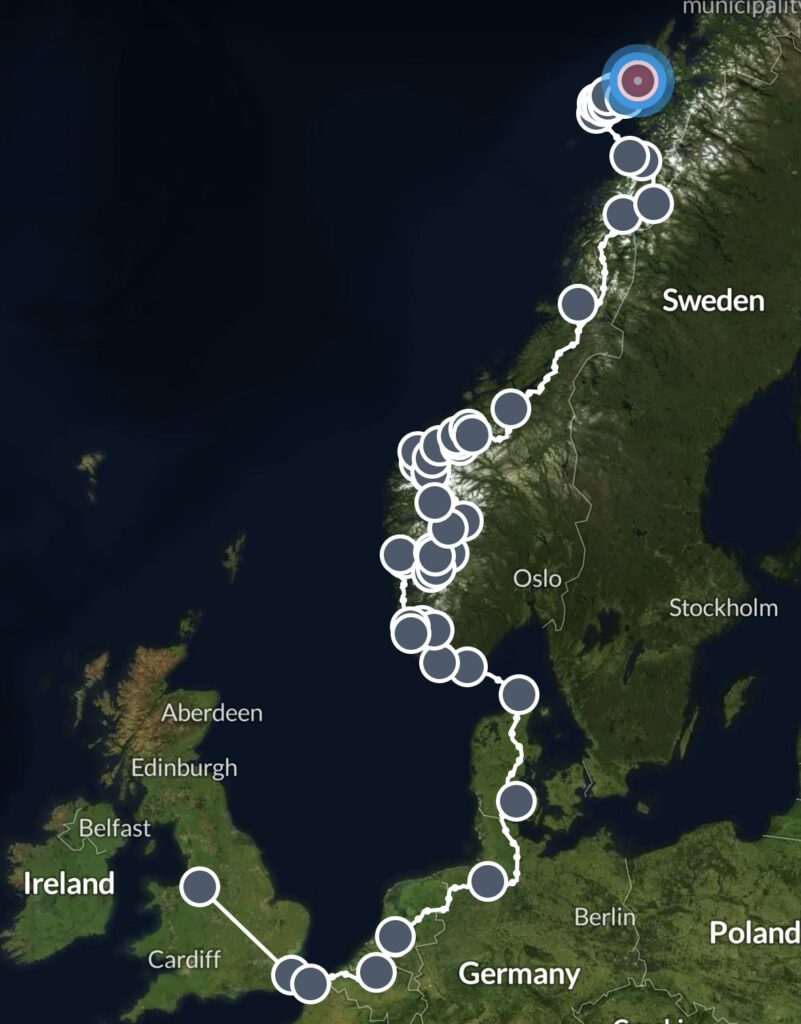Select the highlighted red marker at the route's northern end
This screenshot has width=801, height=1024.
[x=637, y=80]
